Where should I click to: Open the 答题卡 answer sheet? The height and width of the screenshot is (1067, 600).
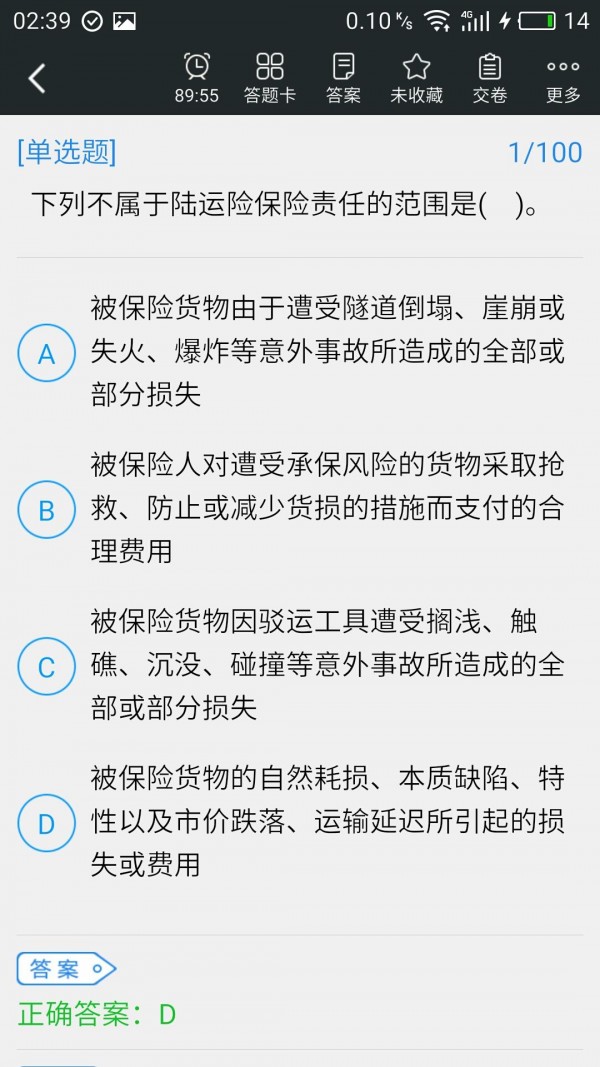269,78
